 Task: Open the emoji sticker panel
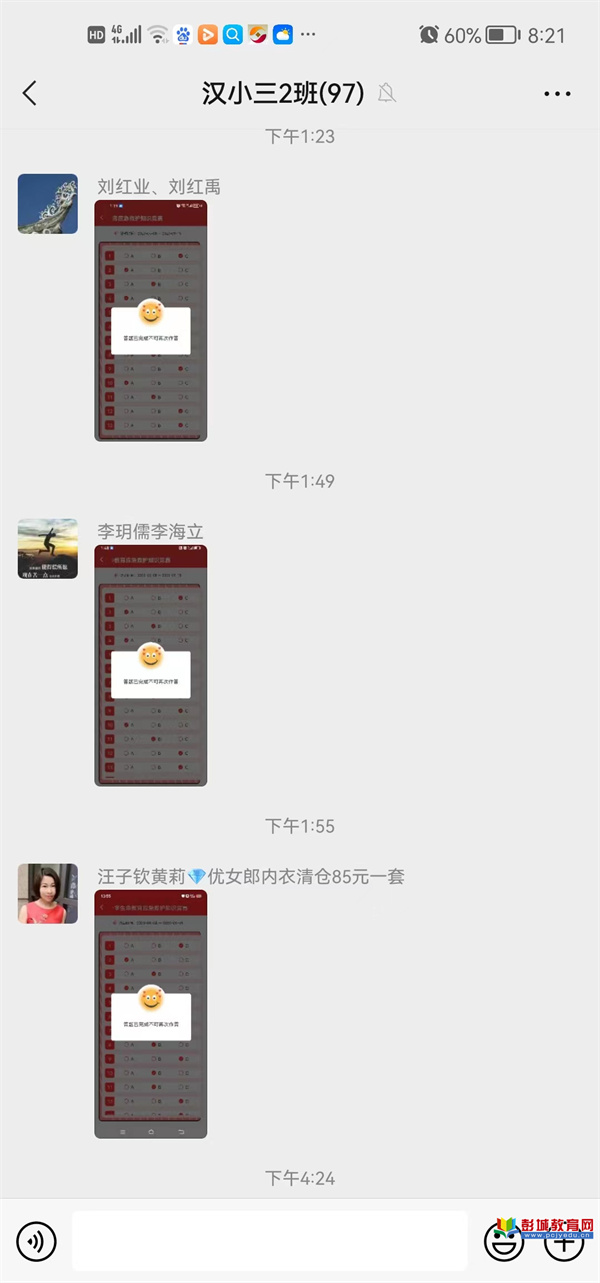coord(504,1242)
